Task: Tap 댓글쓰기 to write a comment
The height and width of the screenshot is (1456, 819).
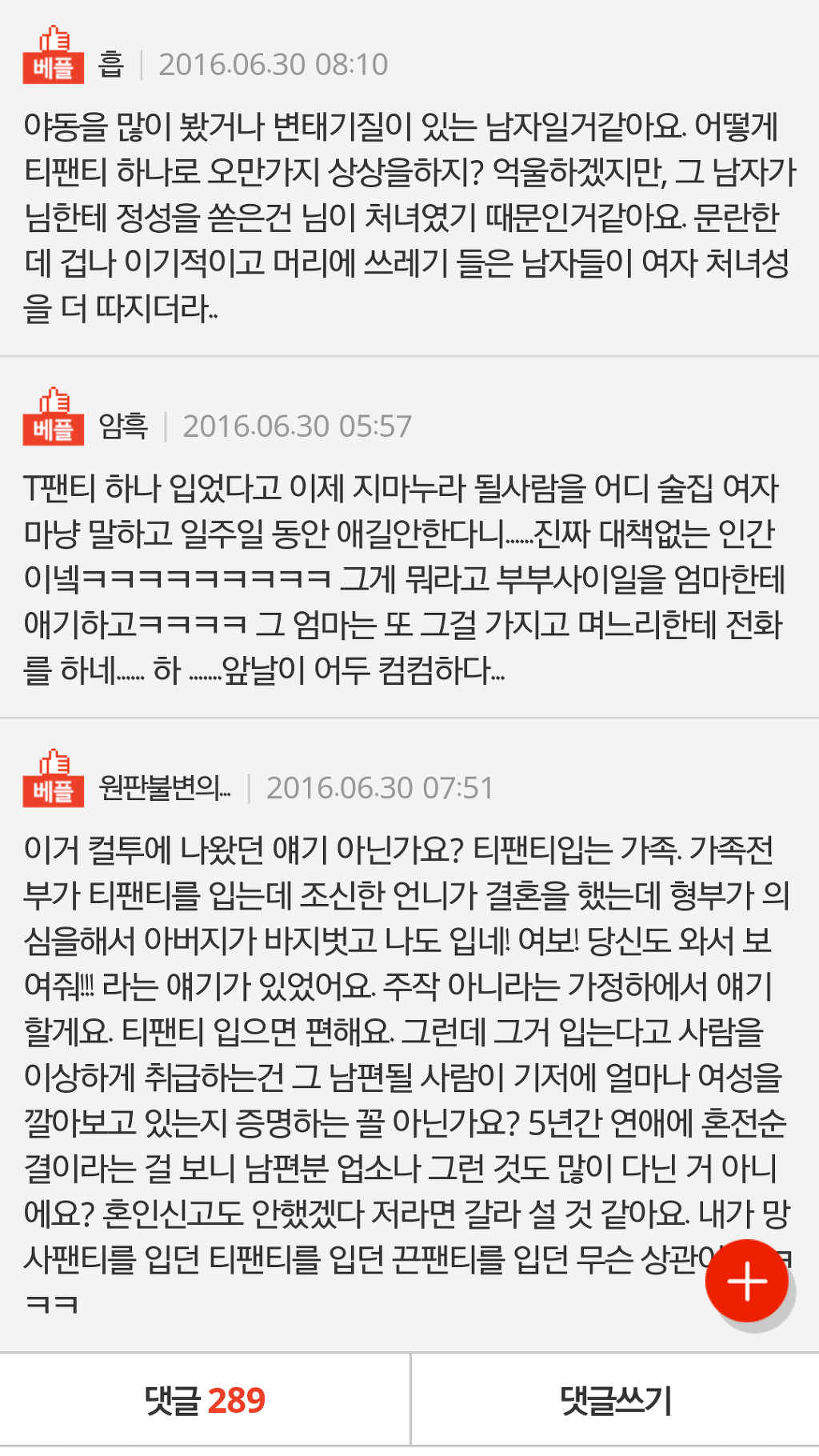Action: pyautogui.click(x=615, y=1401)
